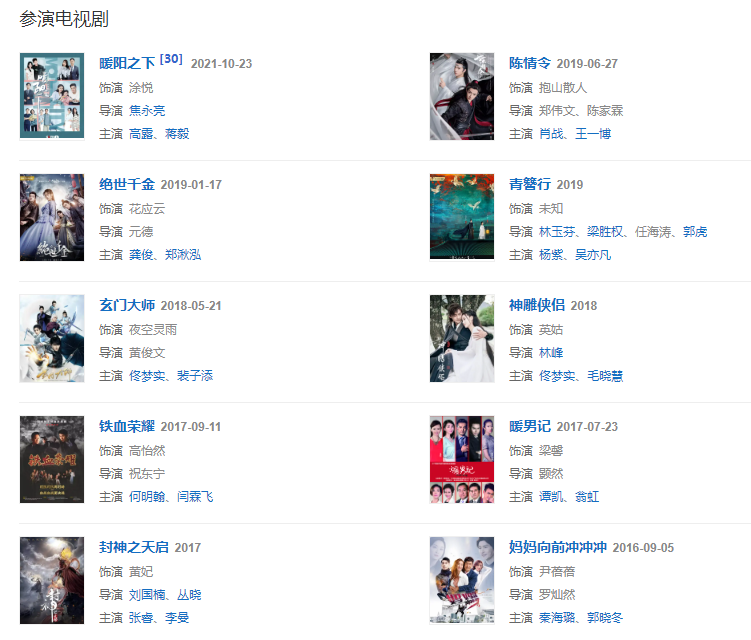Open the 绝世千金 drama title link
Viewport: 751px width, 640px height.
click(127, 184)
